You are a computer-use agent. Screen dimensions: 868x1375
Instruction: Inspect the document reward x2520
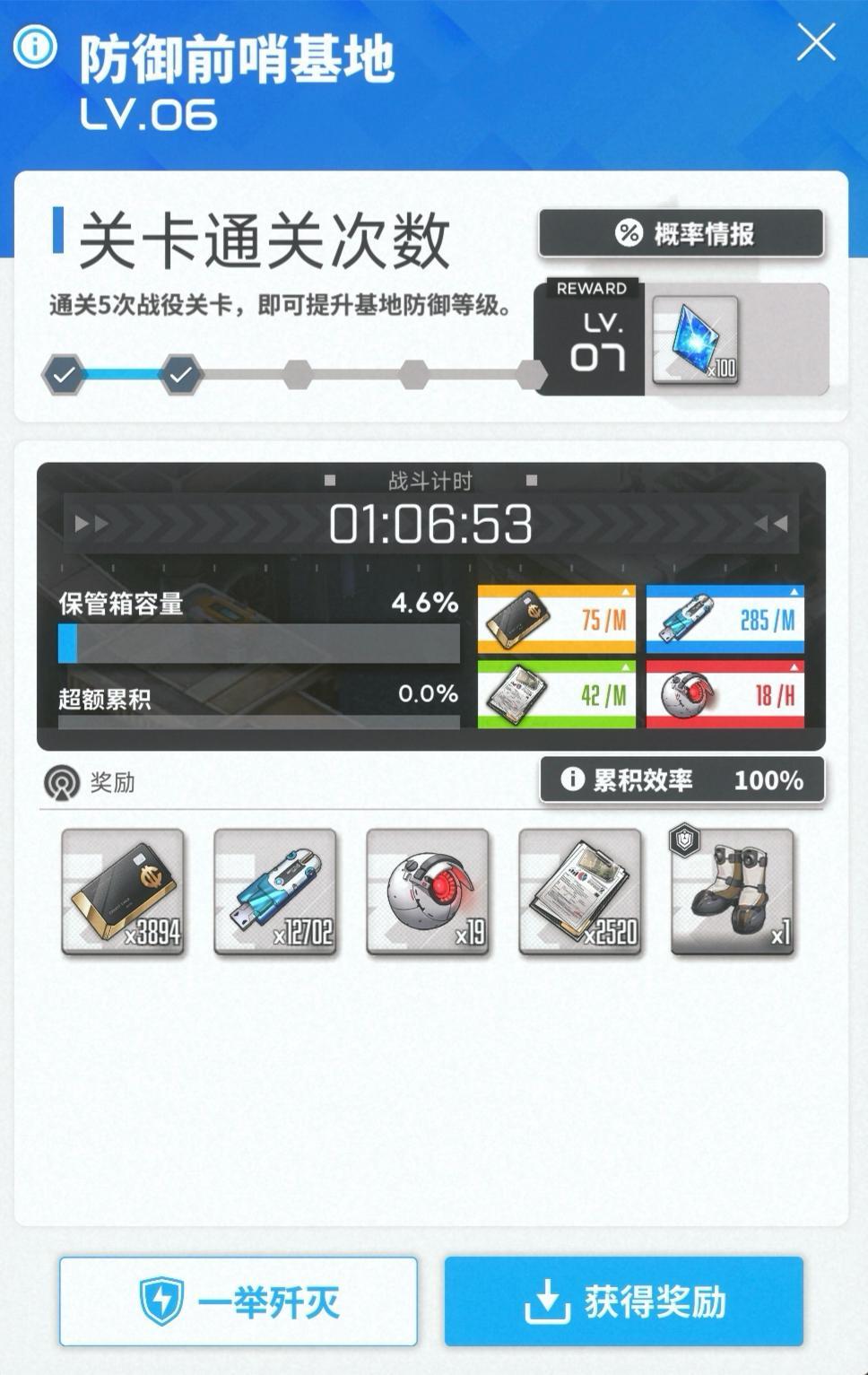coord(580,891)
